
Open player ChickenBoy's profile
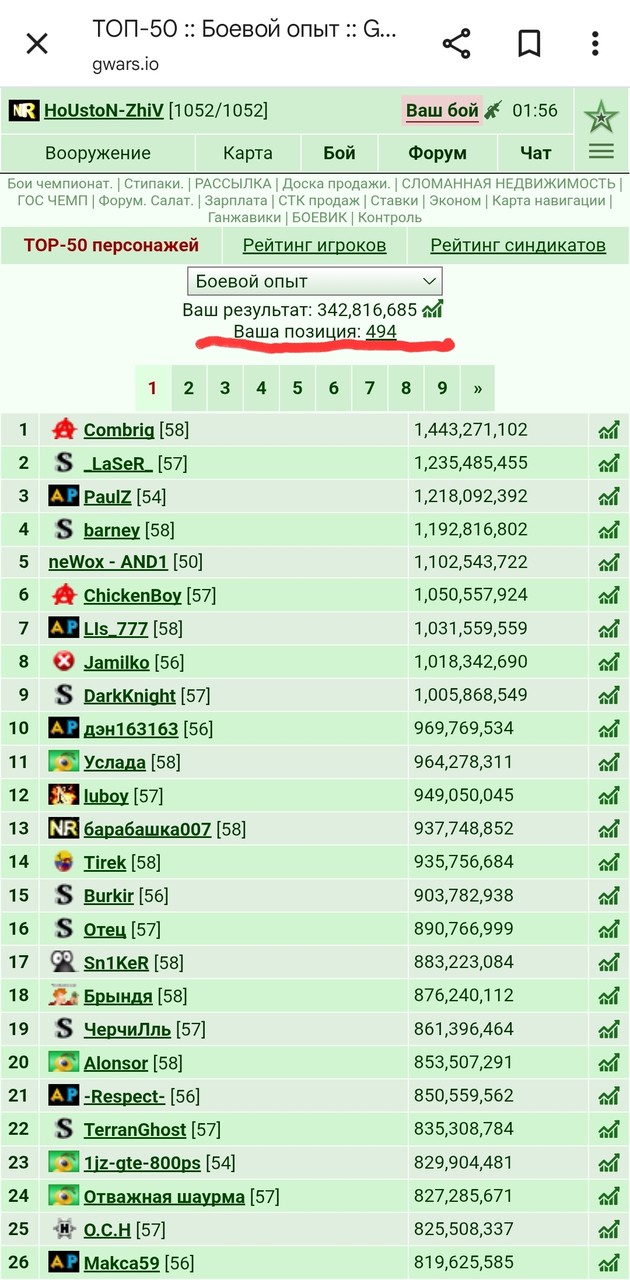coord(132,596)
